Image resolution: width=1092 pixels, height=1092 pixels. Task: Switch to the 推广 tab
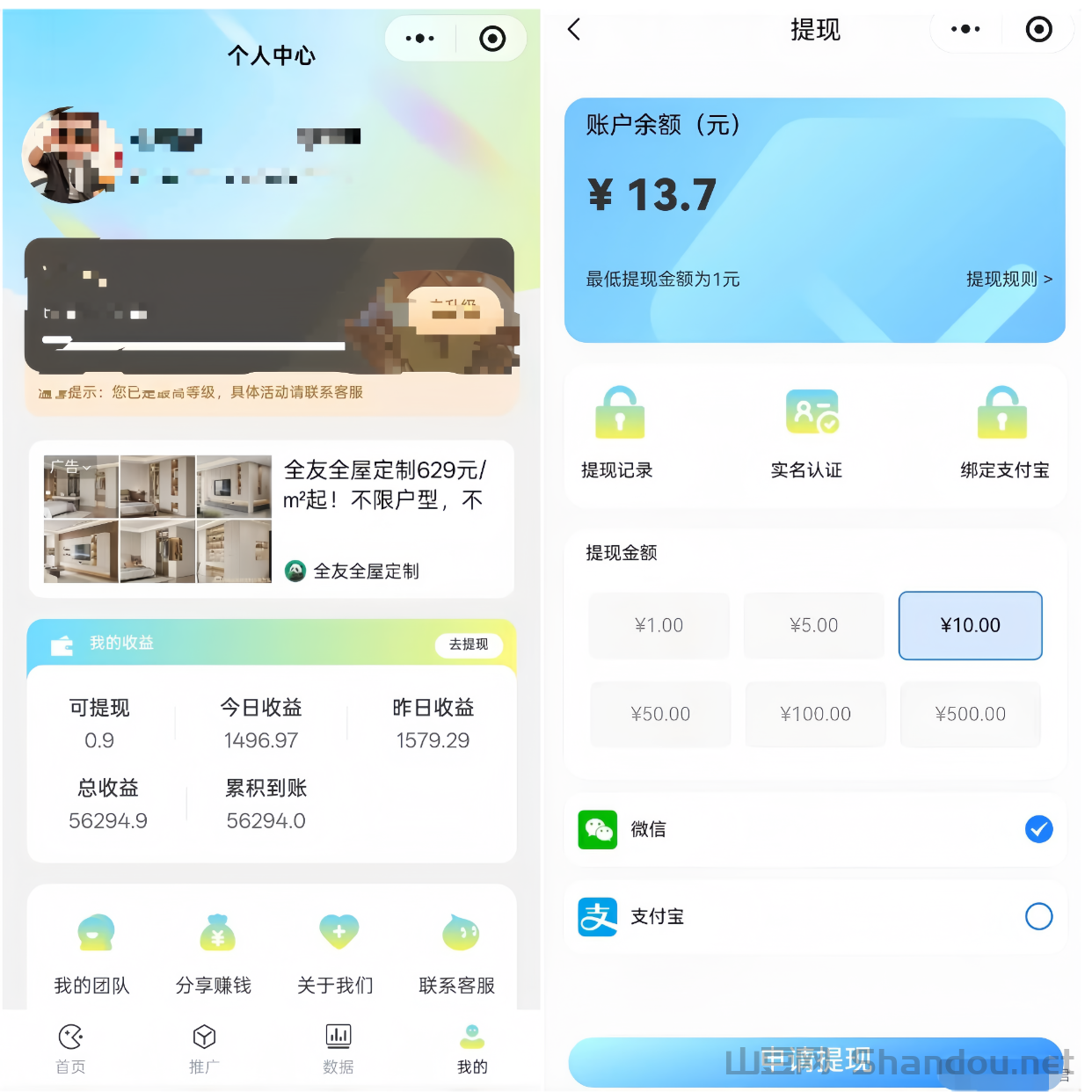pos(204,1048)
